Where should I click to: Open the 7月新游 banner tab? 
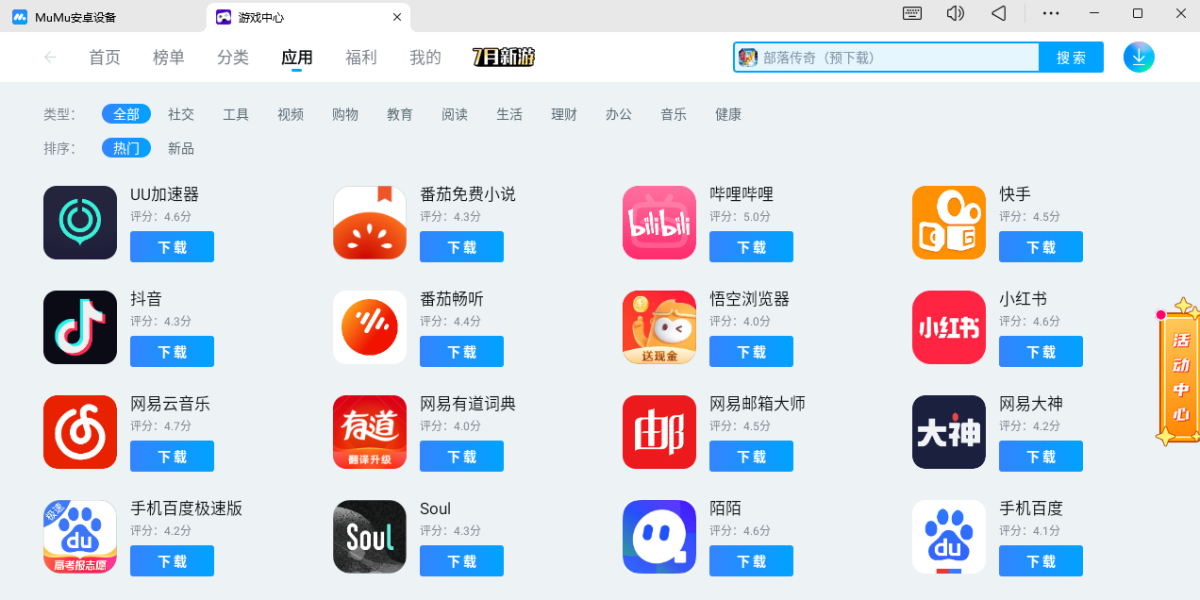[x=504, y=58]
